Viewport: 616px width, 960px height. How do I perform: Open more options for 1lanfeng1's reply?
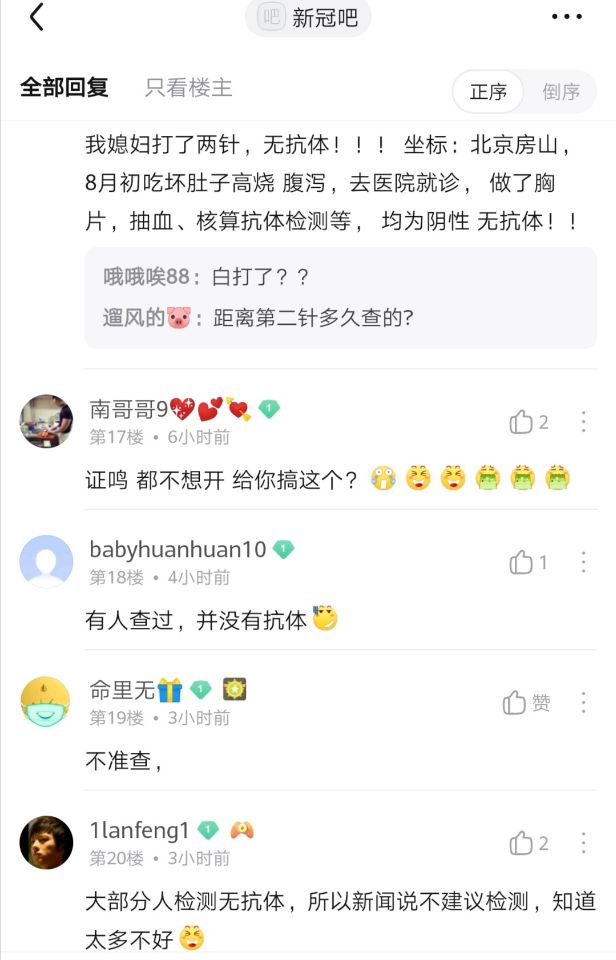point(583,843)
